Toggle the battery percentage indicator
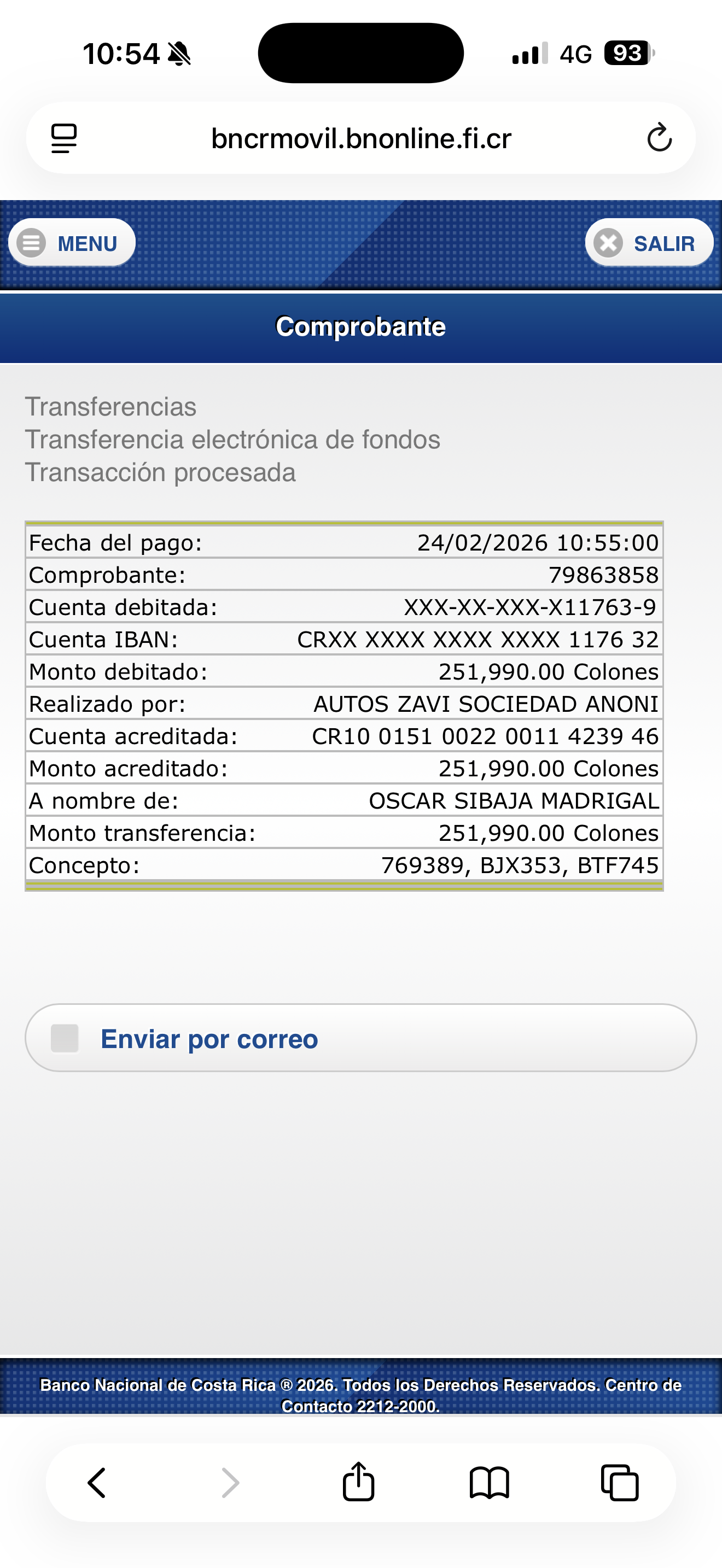Viewport: 722px width, 1568px height. (x=628, y=55)
